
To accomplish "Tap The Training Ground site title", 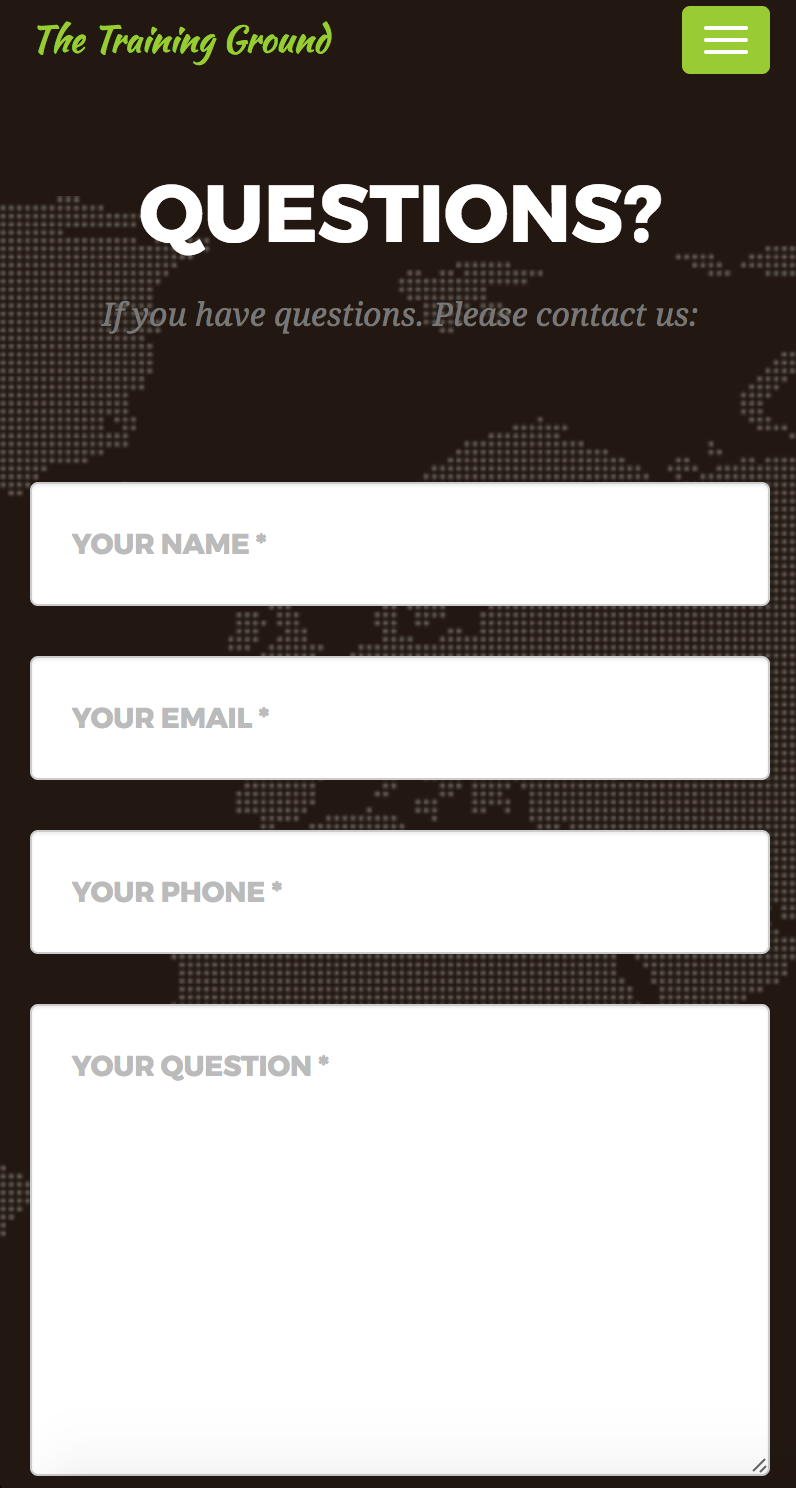I will tap(183, 41).
